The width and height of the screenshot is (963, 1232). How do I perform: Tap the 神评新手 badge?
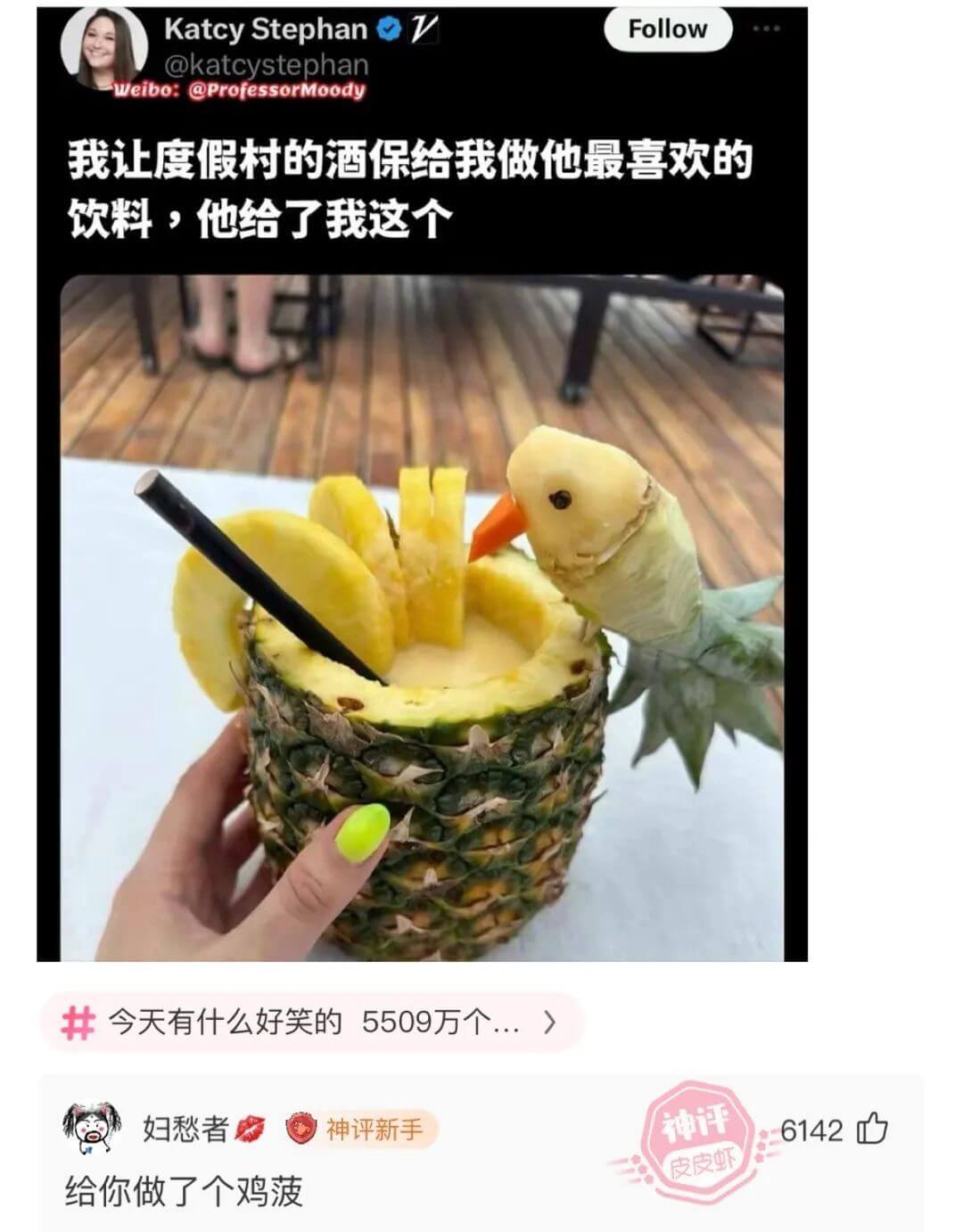[360, 1129]
